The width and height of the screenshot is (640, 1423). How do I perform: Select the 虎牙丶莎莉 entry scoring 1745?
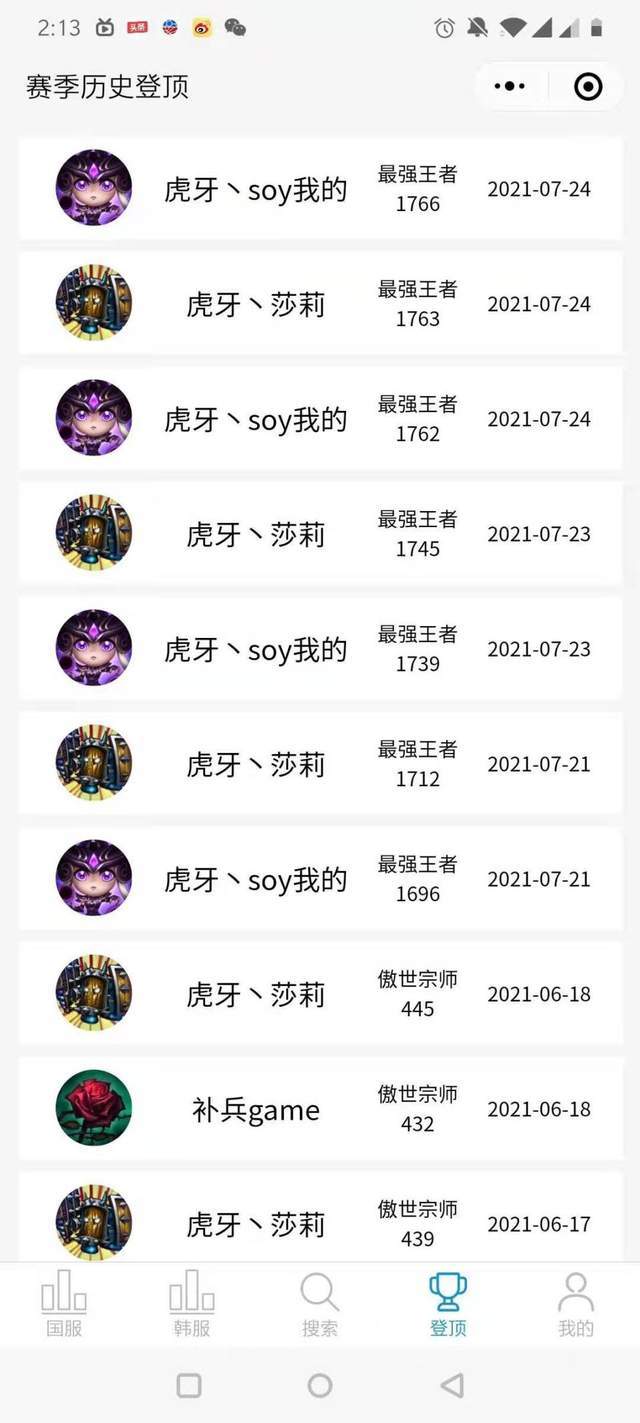[x=320, y=534]
